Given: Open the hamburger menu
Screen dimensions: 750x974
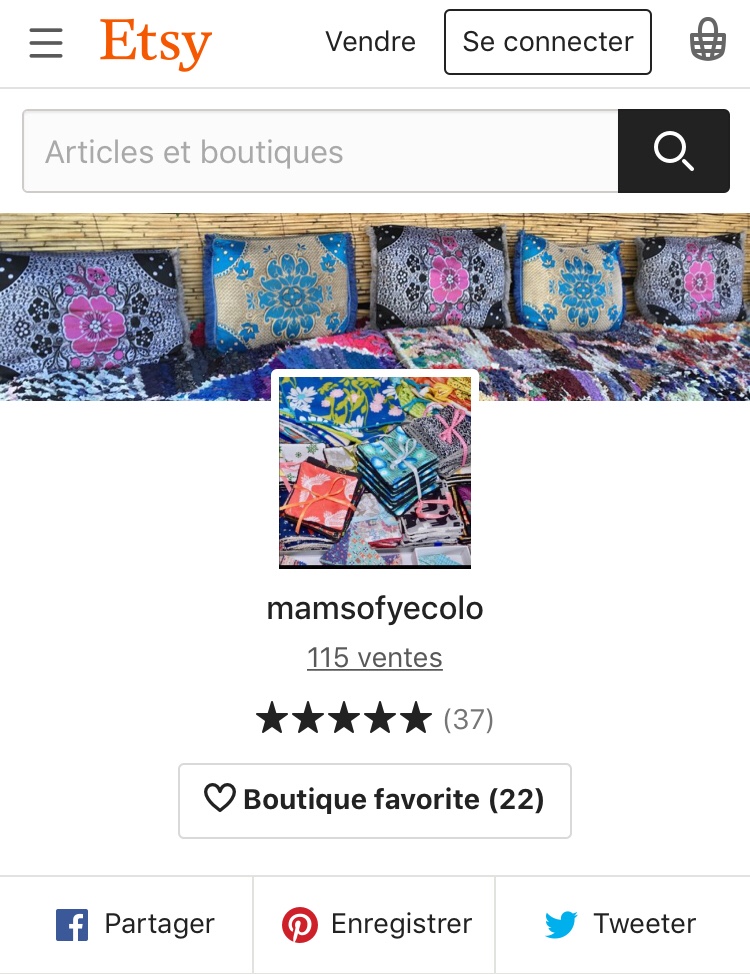Looking at the screenshot, I should 46,43.
